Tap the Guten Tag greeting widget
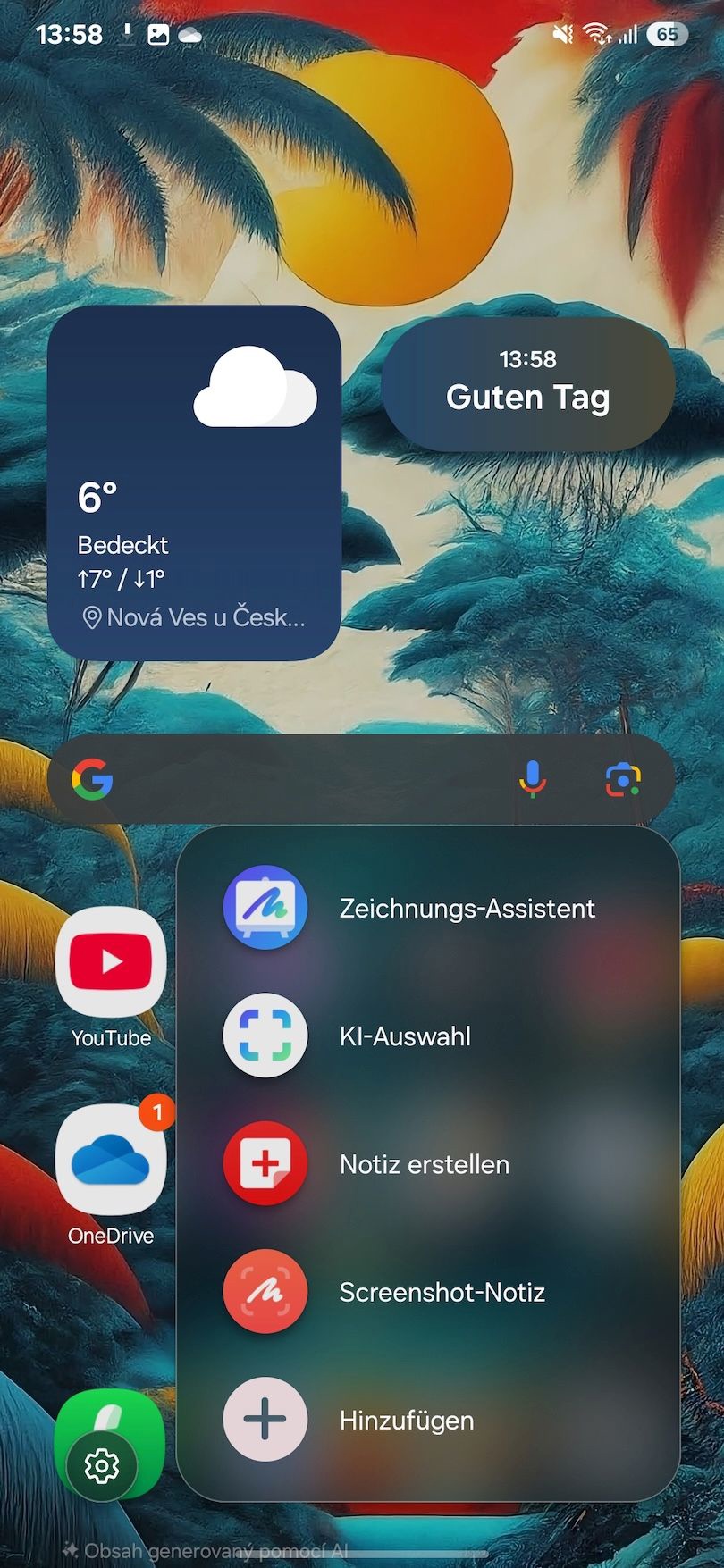The height and width of the screenshot is (1568, 724). click(x=527, y=384)
